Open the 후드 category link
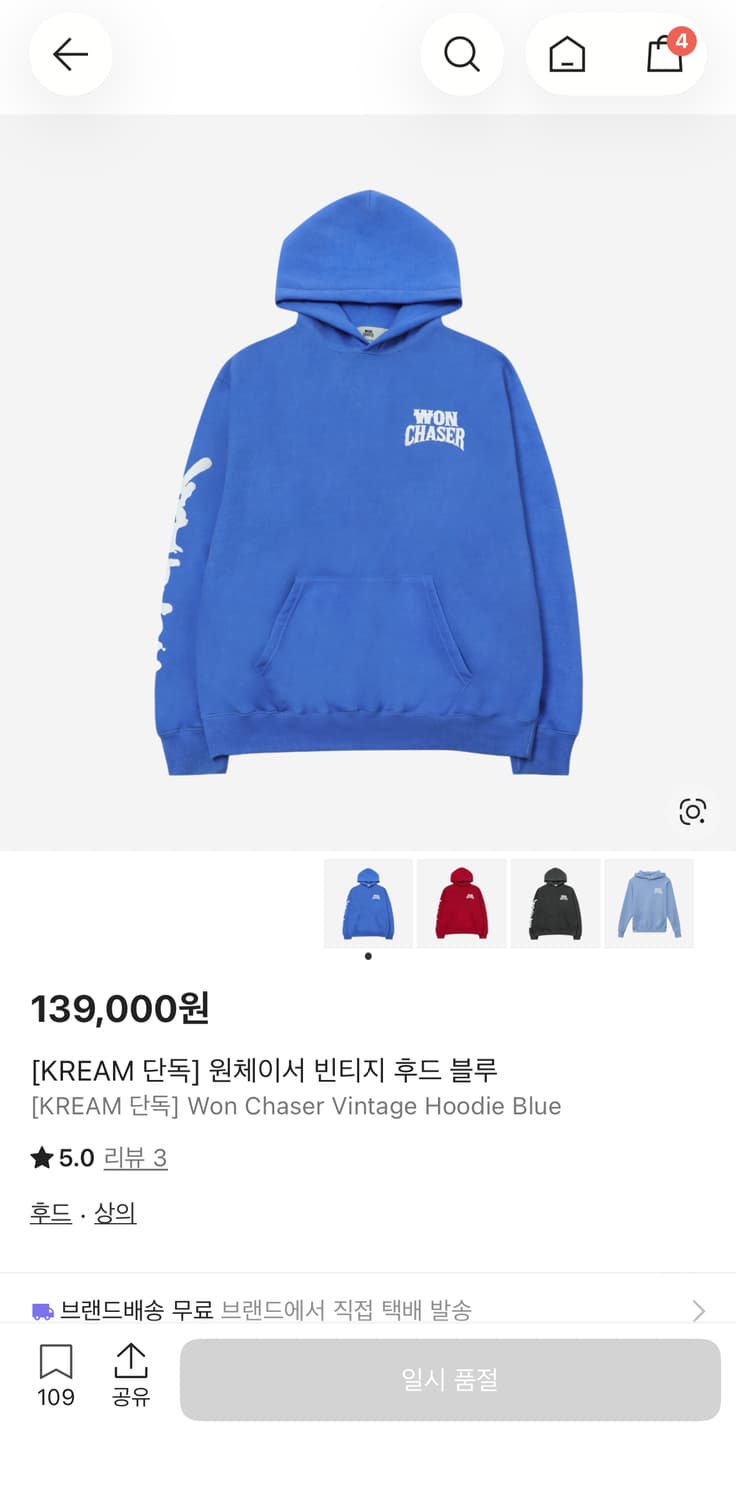The image size is (736, 1500). coord(50,1212)
